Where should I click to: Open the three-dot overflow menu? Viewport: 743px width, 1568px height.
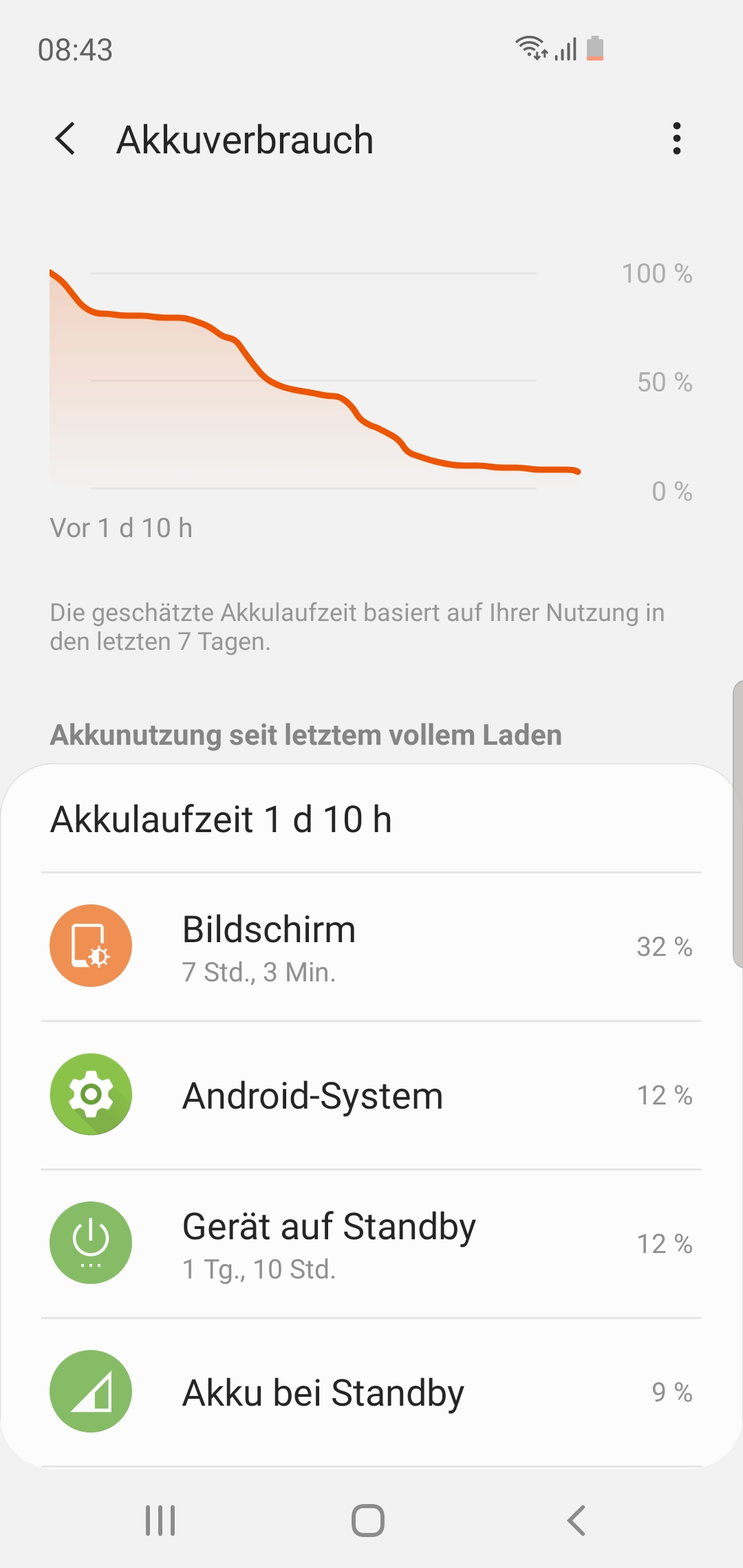[x=677, y=139]
